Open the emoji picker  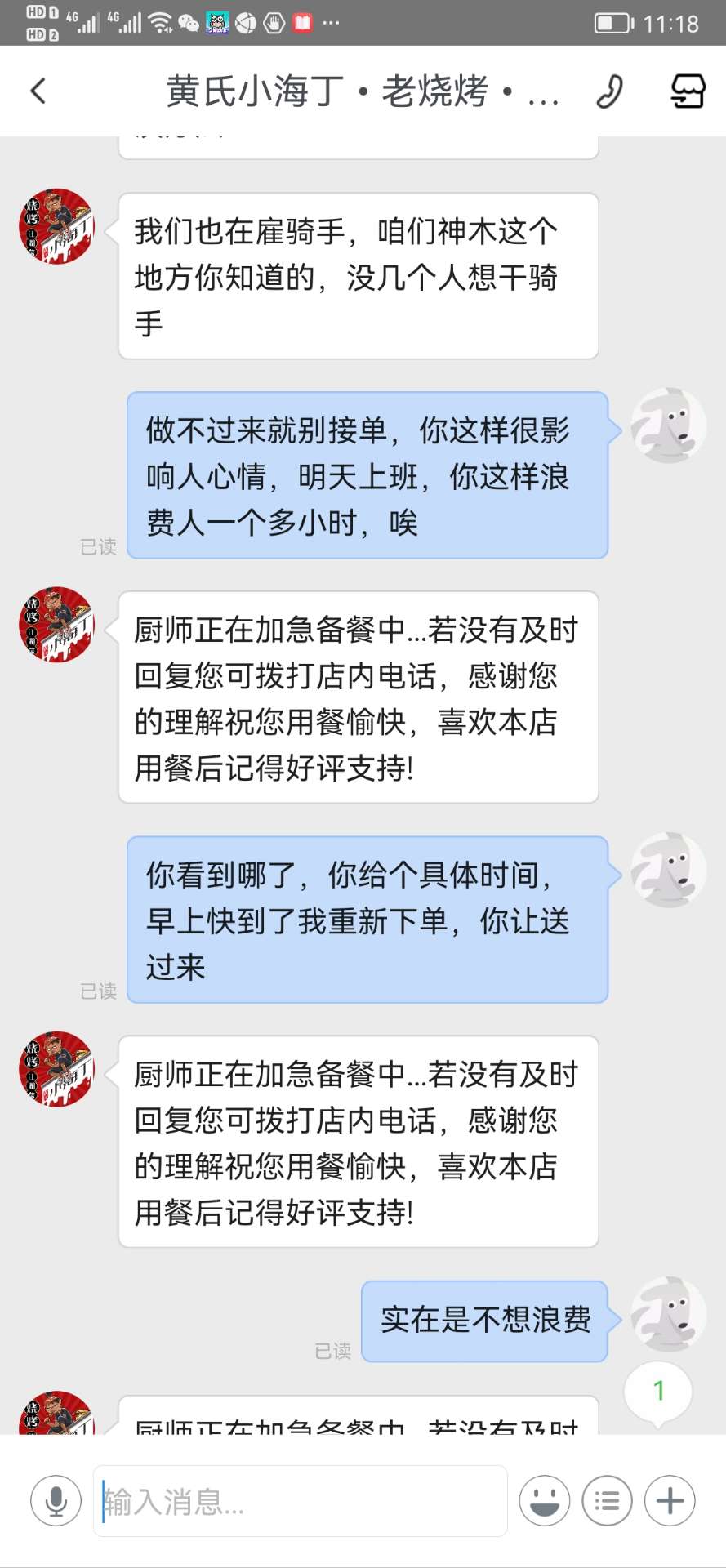click(545, 1500)
